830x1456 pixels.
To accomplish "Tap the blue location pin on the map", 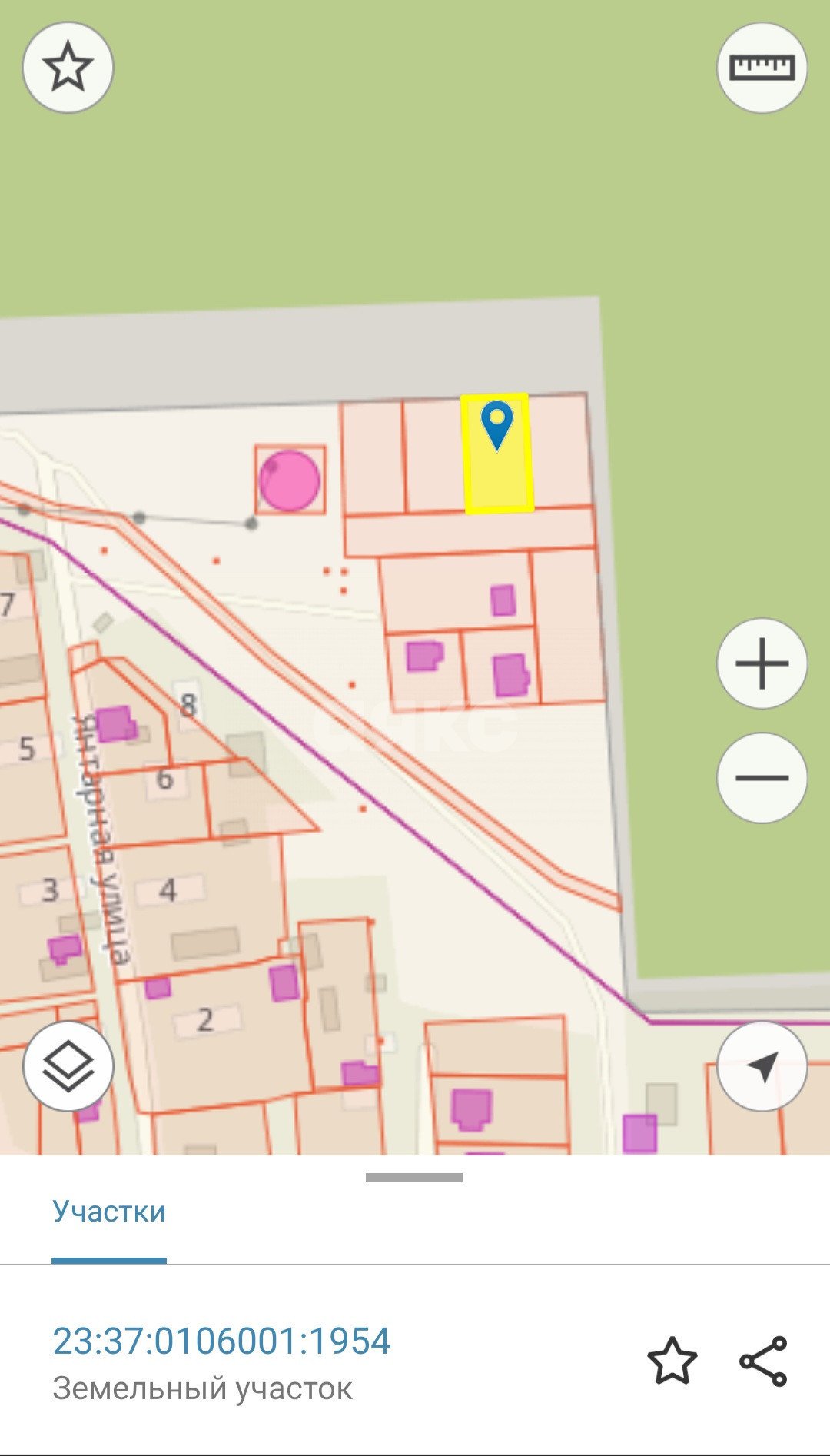I will (x=497, y=424).
